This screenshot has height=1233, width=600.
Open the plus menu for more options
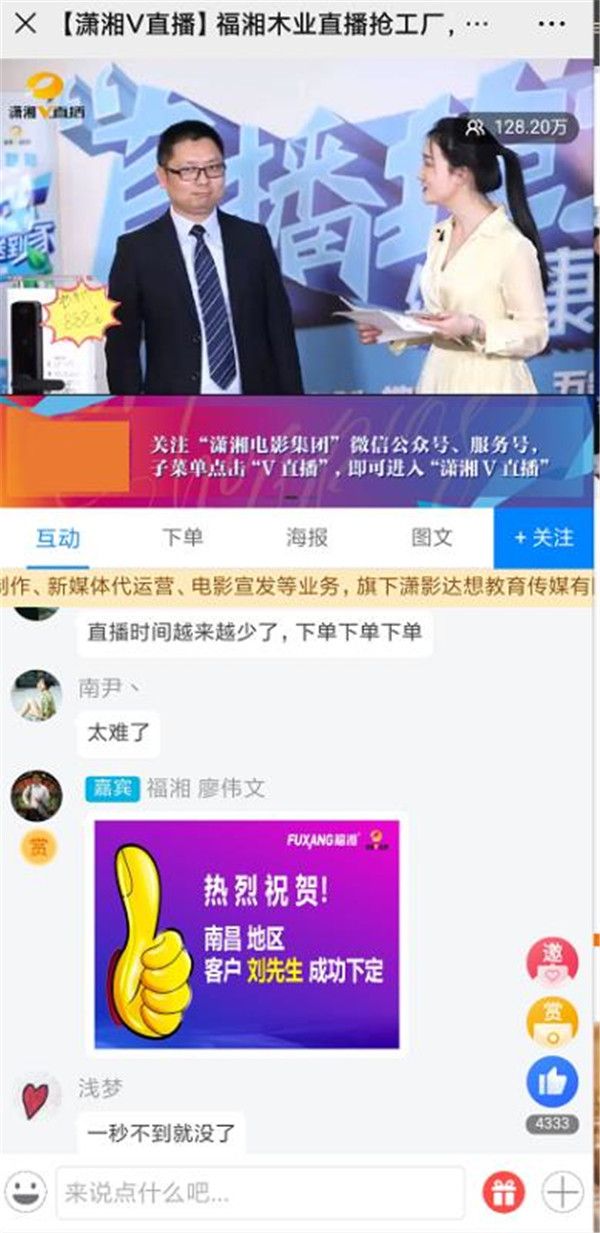562,1192
